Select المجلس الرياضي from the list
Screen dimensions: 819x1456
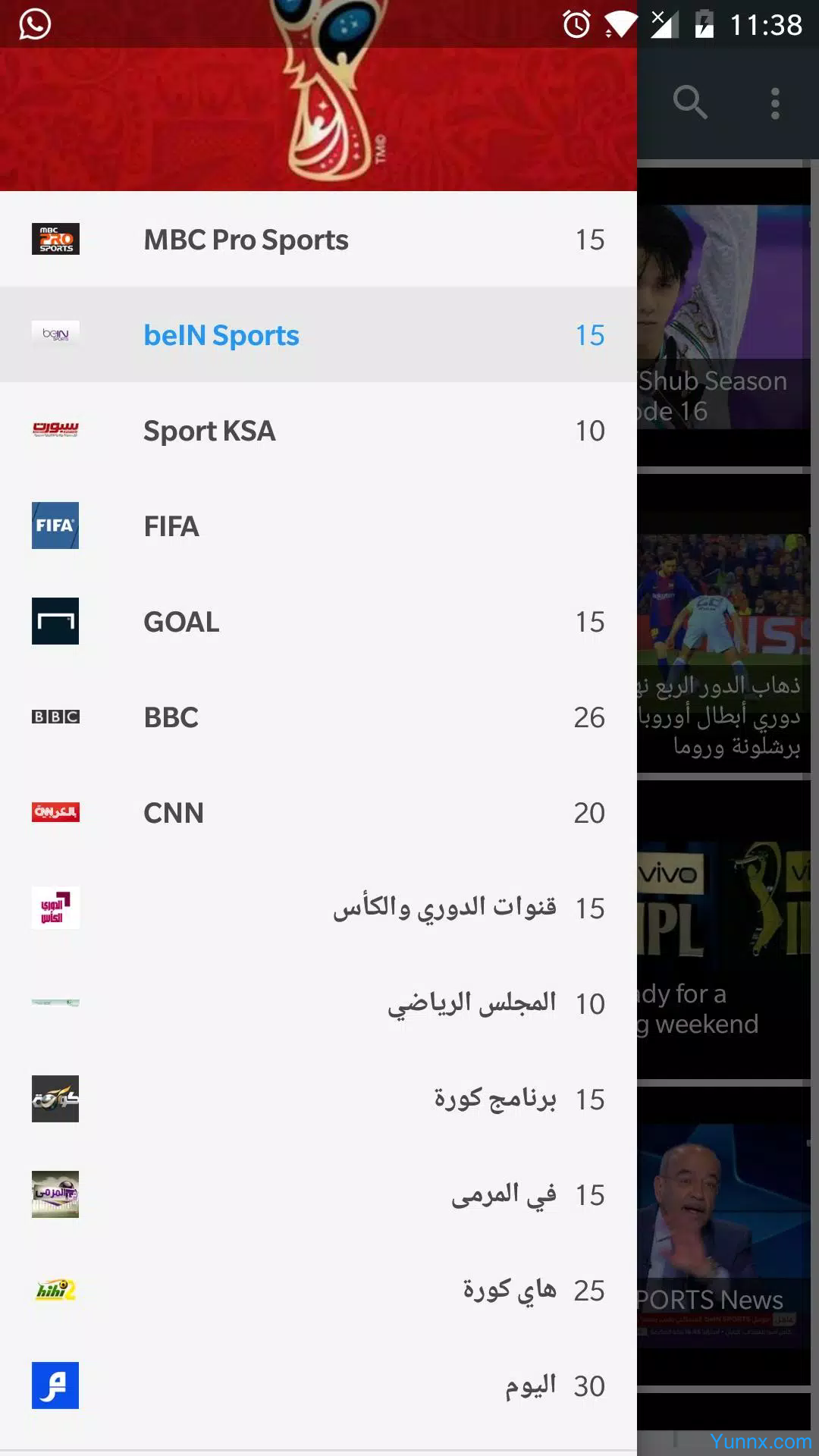point(318,1004)
